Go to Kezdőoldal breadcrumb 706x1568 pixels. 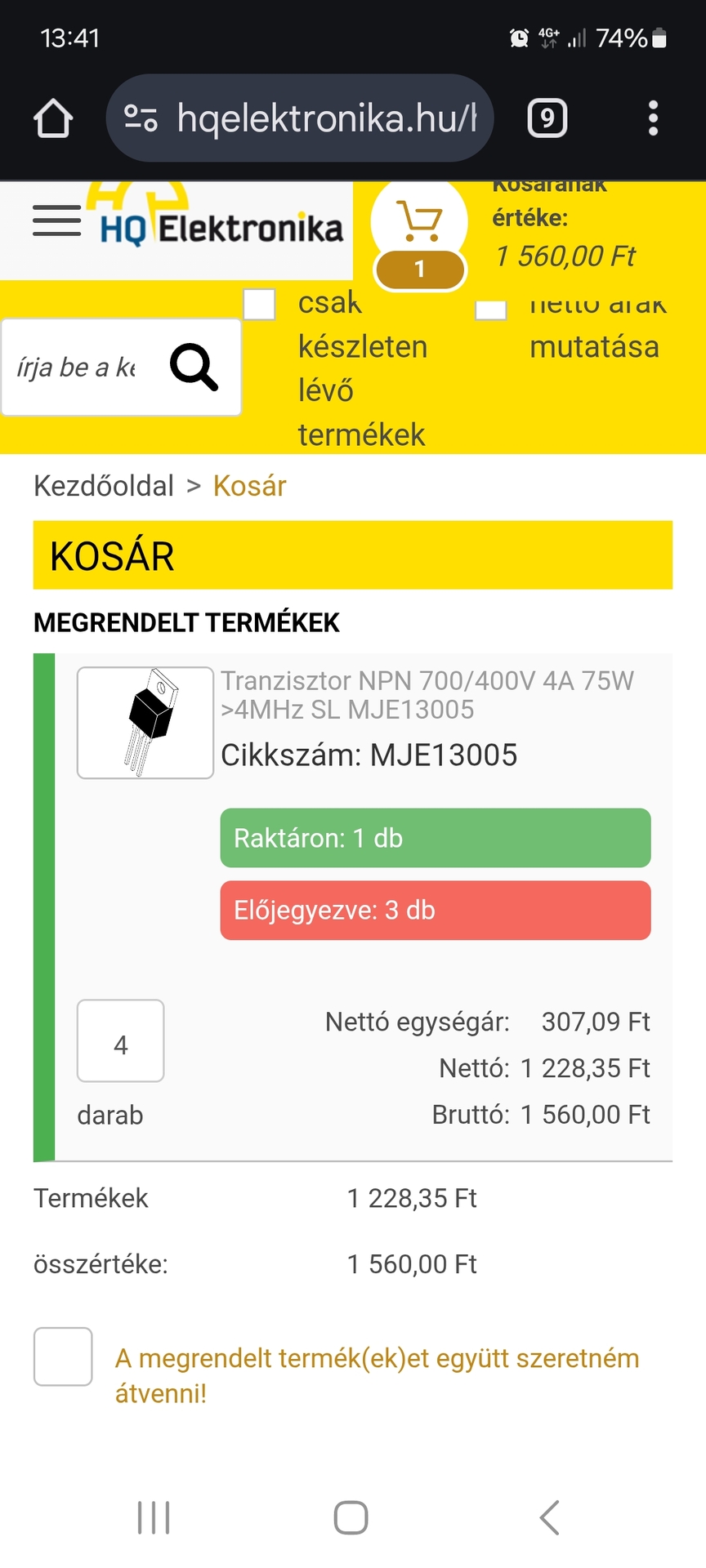point(104,486)
